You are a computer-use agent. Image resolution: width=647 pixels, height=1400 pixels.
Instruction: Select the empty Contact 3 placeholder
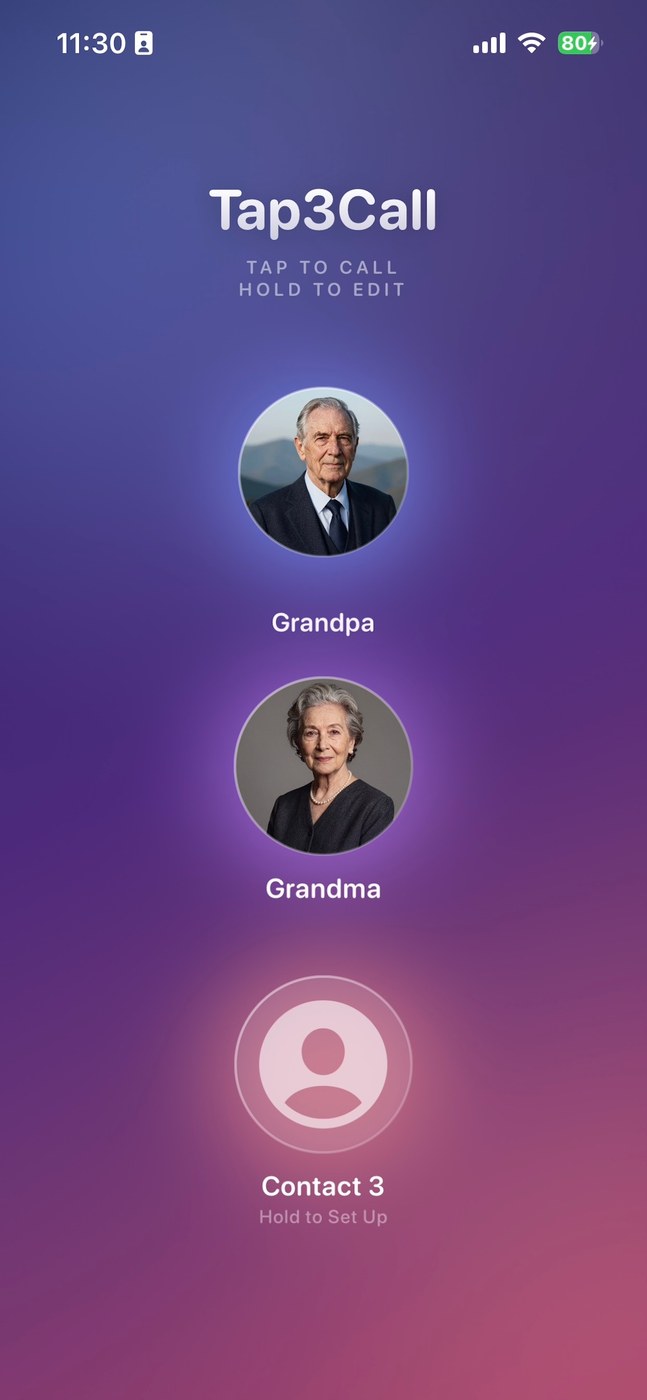tap(323, 1064)
